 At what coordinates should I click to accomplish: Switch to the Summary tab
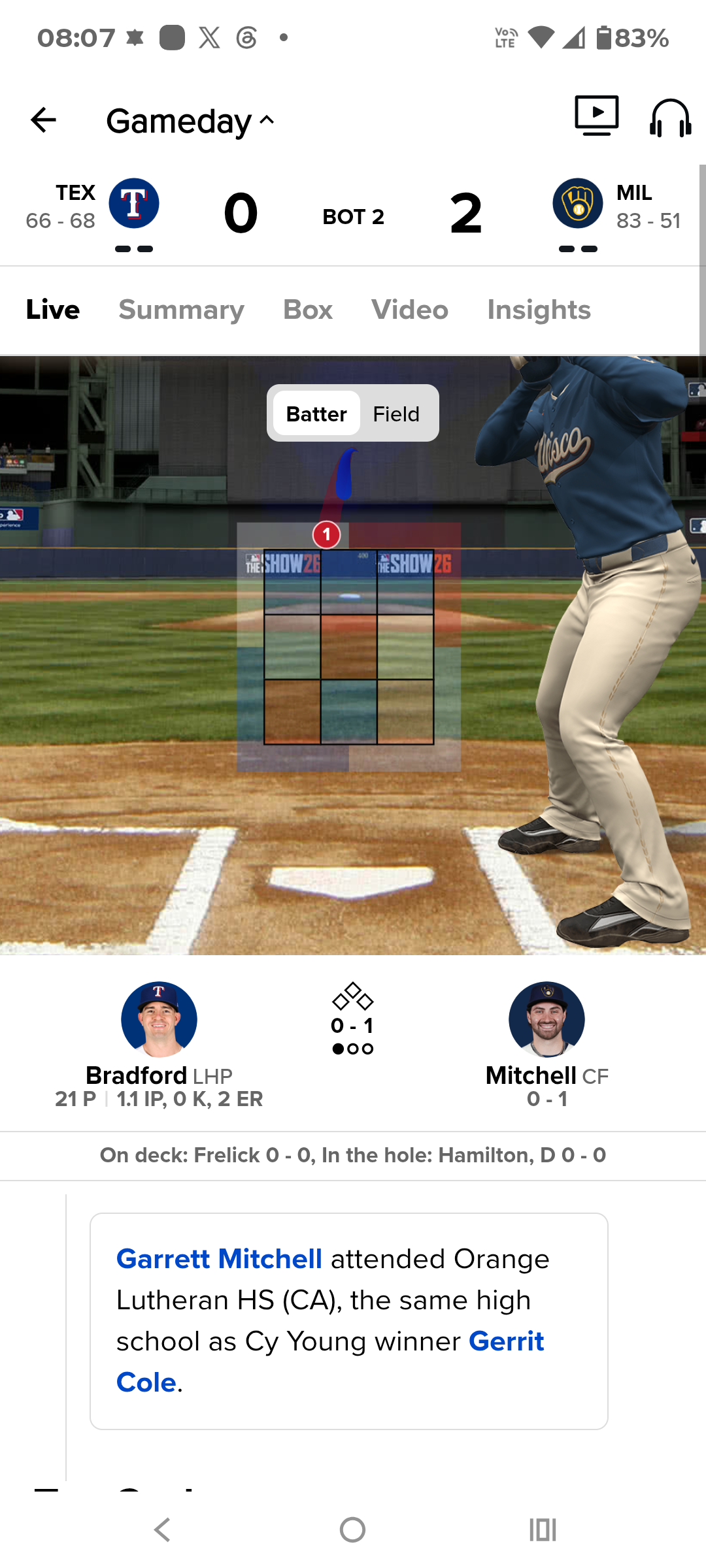[x=181, y=310]
